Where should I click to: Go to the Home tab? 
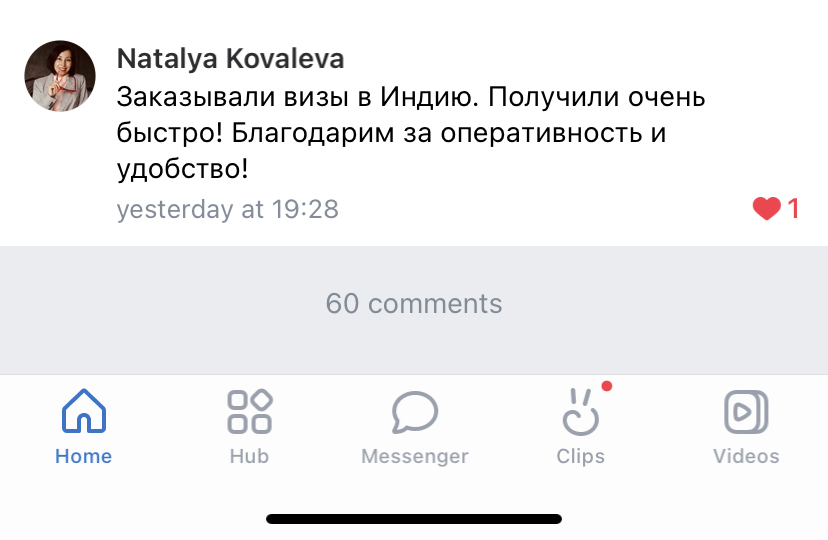tap(83, 426)
